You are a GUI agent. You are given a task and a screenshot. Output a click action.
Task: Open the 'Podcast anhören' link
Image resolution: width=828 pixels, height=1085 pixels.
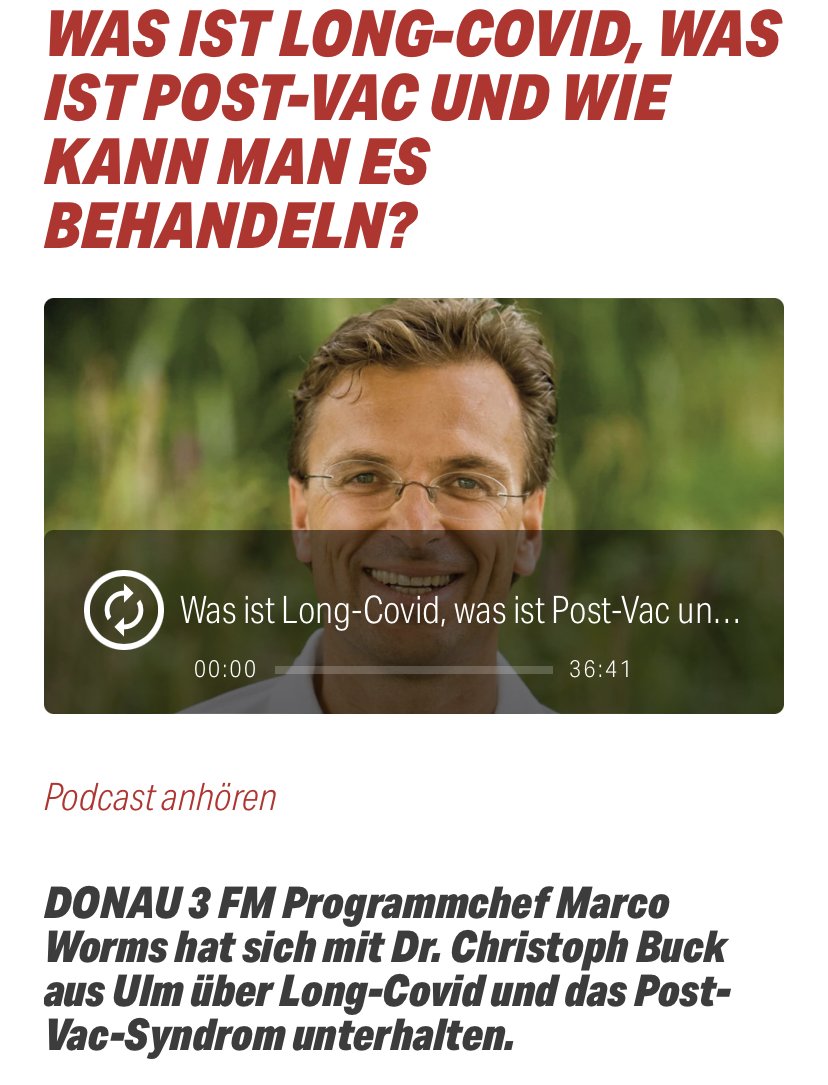pos(160,798)
